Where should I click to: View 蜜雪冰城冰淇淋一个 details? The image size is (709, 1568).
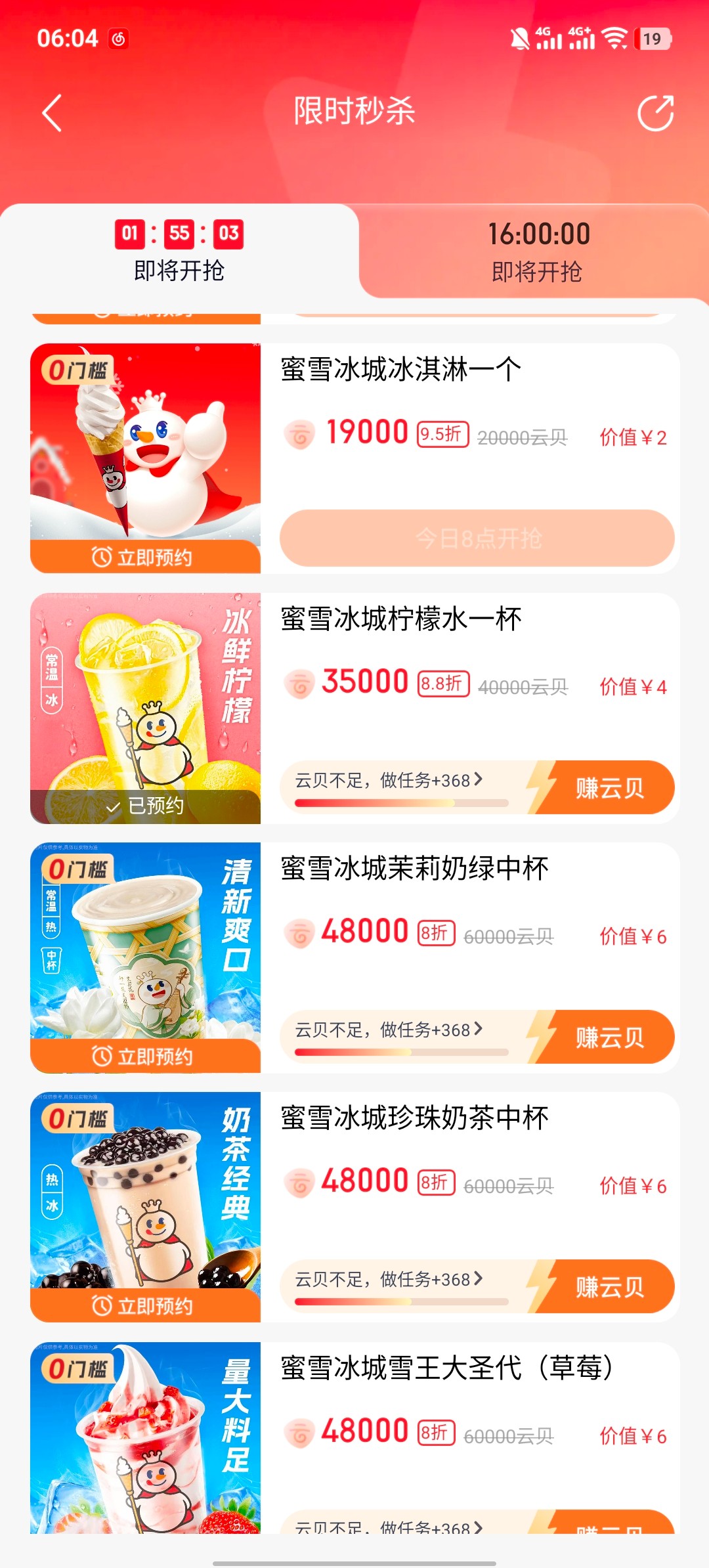[401, 369]
